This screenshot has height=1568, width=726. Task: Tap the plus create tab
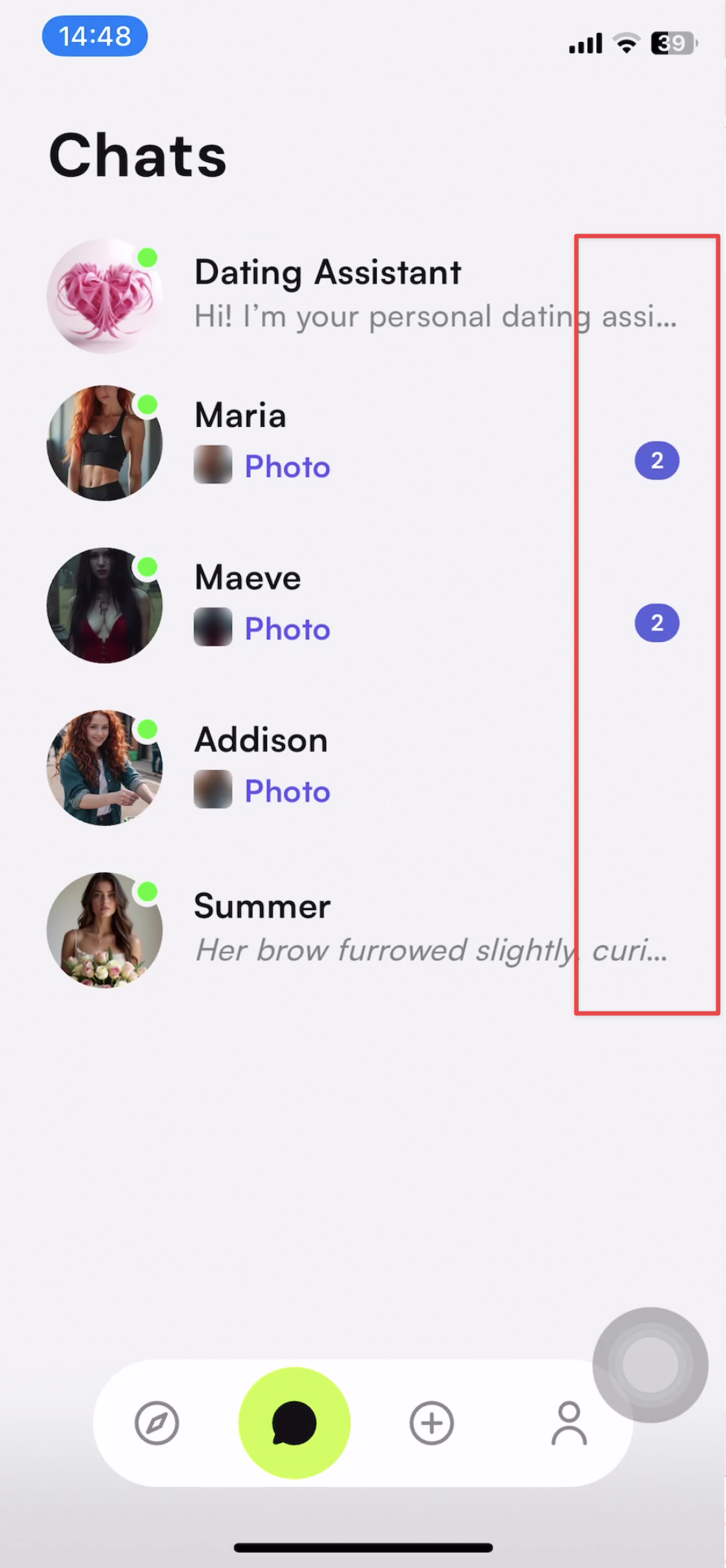431,1423
